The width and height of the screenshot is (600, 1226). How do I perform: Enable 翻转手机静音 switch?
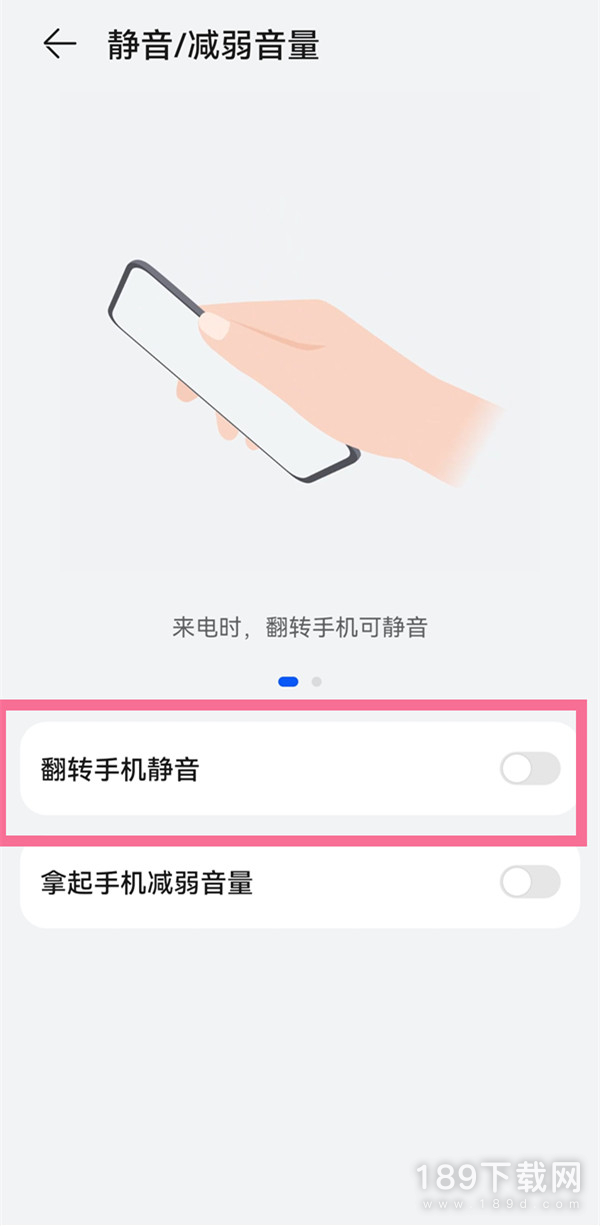530,769
